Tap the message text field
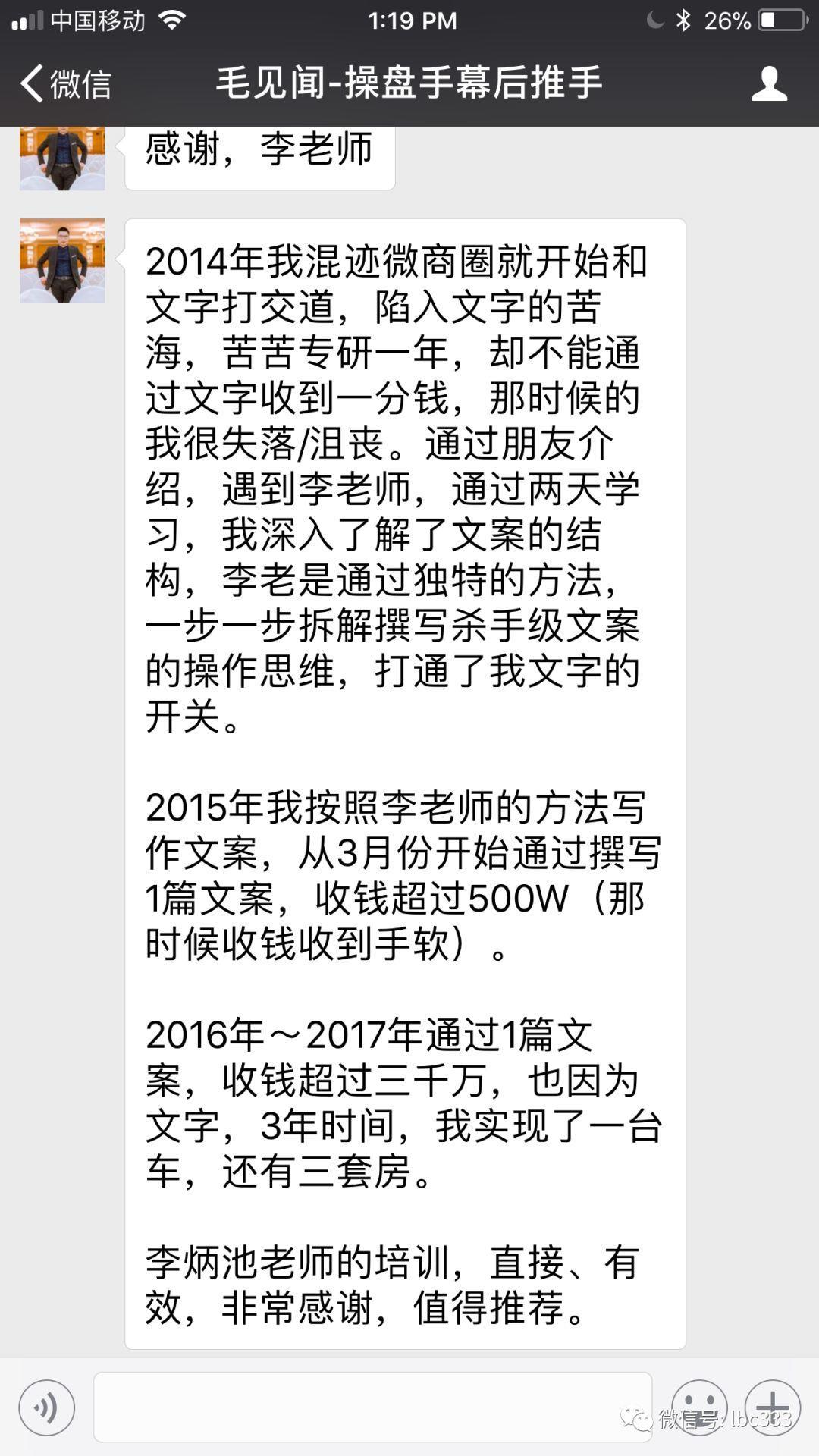819x1456 pixels. 372,1407
